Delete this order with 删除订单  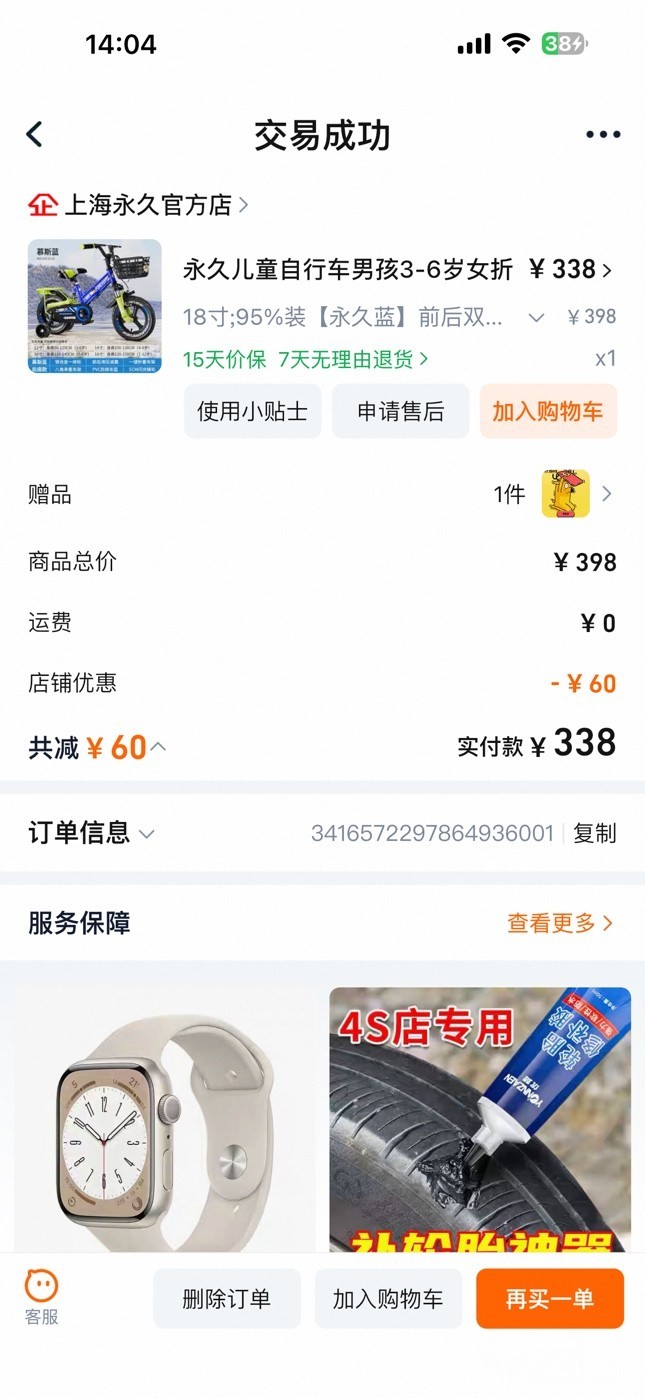(x=226, y=1298)
